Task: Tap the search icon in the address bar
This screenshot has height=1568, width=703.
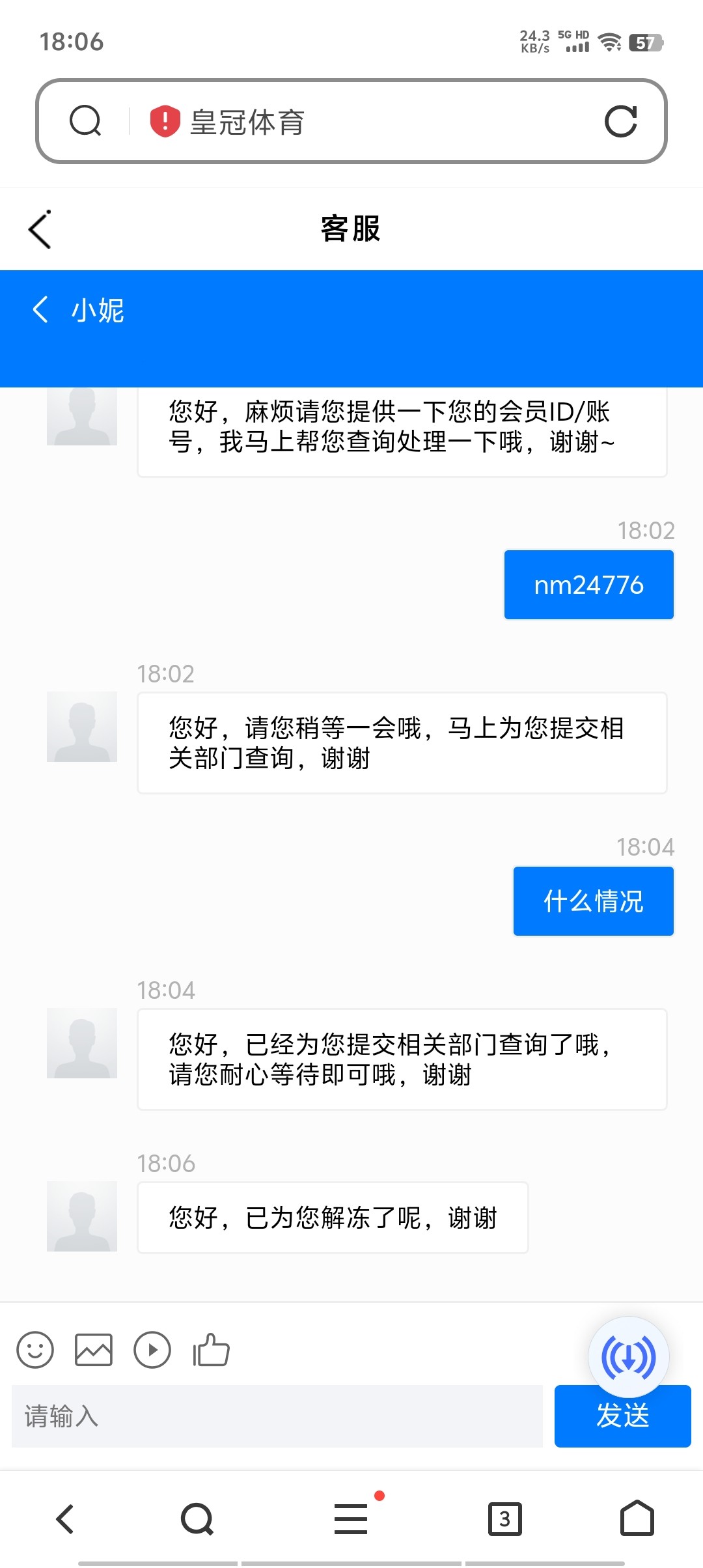Action: (x=85, y=122)
